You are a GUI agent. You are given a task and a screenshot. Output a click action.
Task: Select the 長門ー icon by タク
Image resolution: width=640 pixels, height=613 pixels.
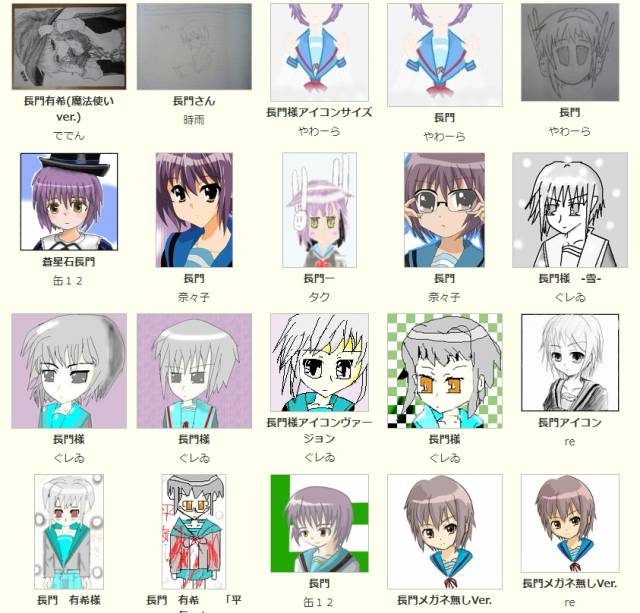(x=319, y=210)
